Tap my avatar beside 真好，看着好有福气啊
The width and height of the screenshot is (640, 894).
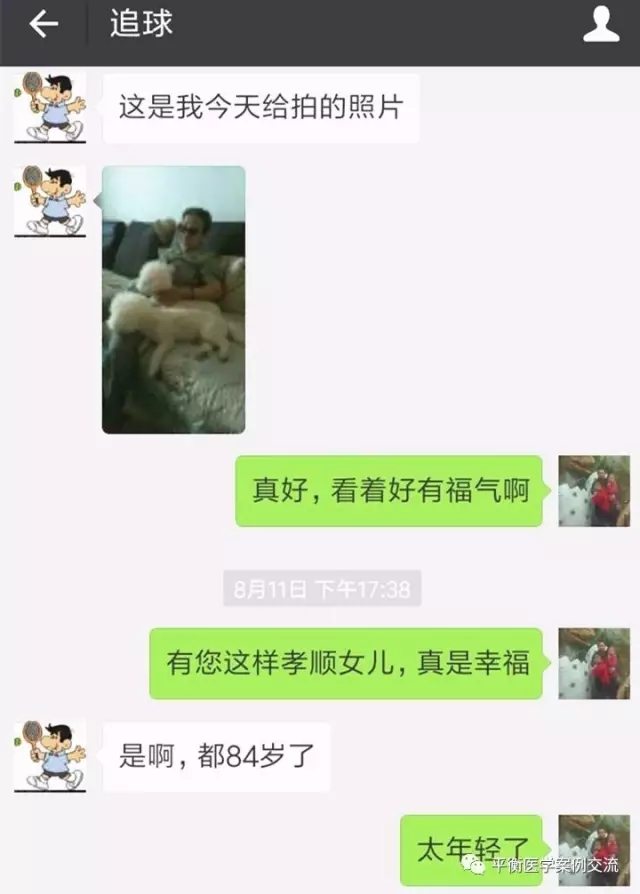tap(593, 491)
